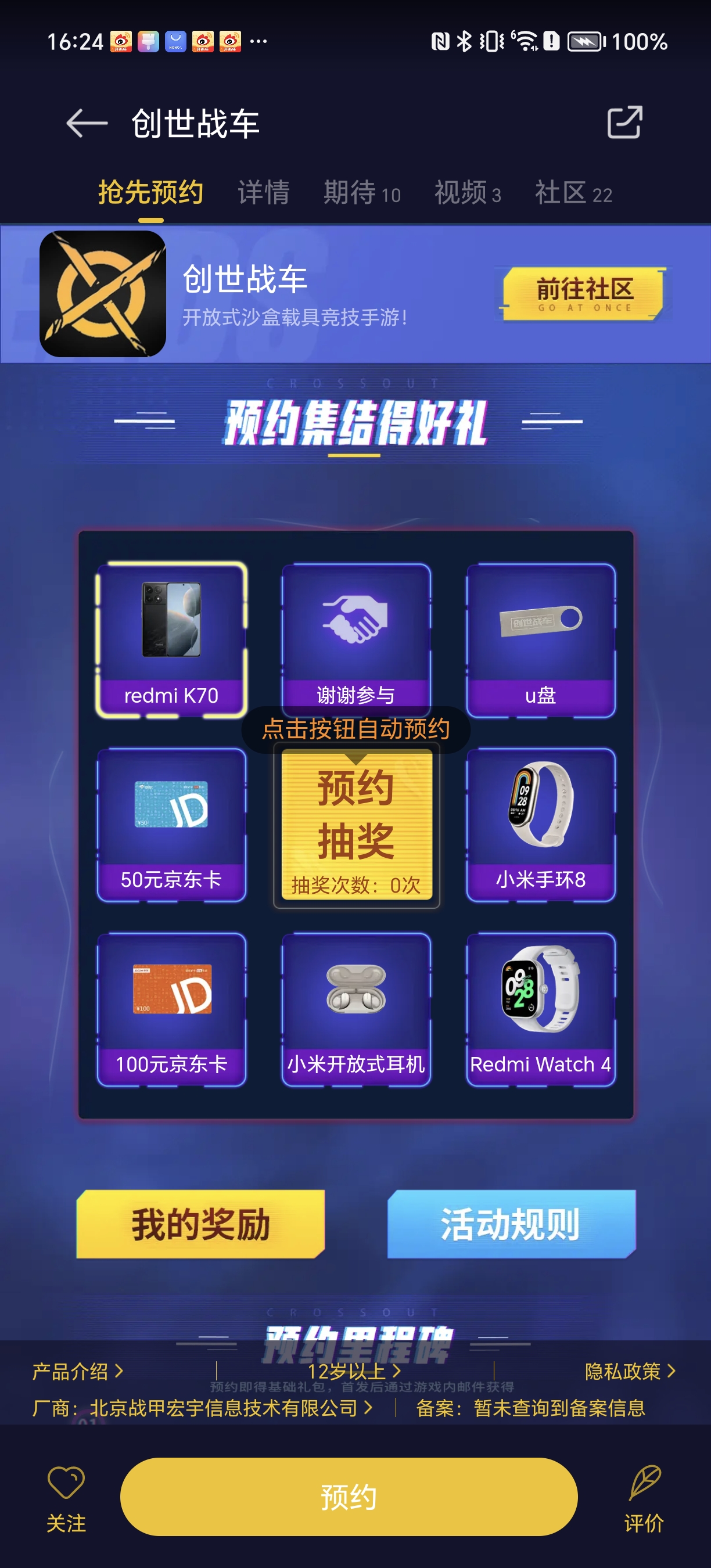Open the 产品介绍 link

click(77, 1371)
